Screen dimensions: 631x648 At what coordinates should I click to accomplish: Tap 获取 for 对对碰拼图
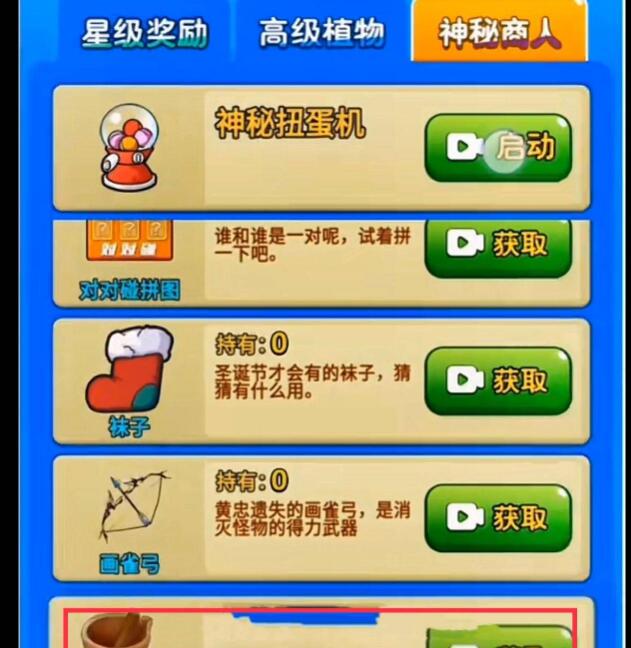pos(498,245)
